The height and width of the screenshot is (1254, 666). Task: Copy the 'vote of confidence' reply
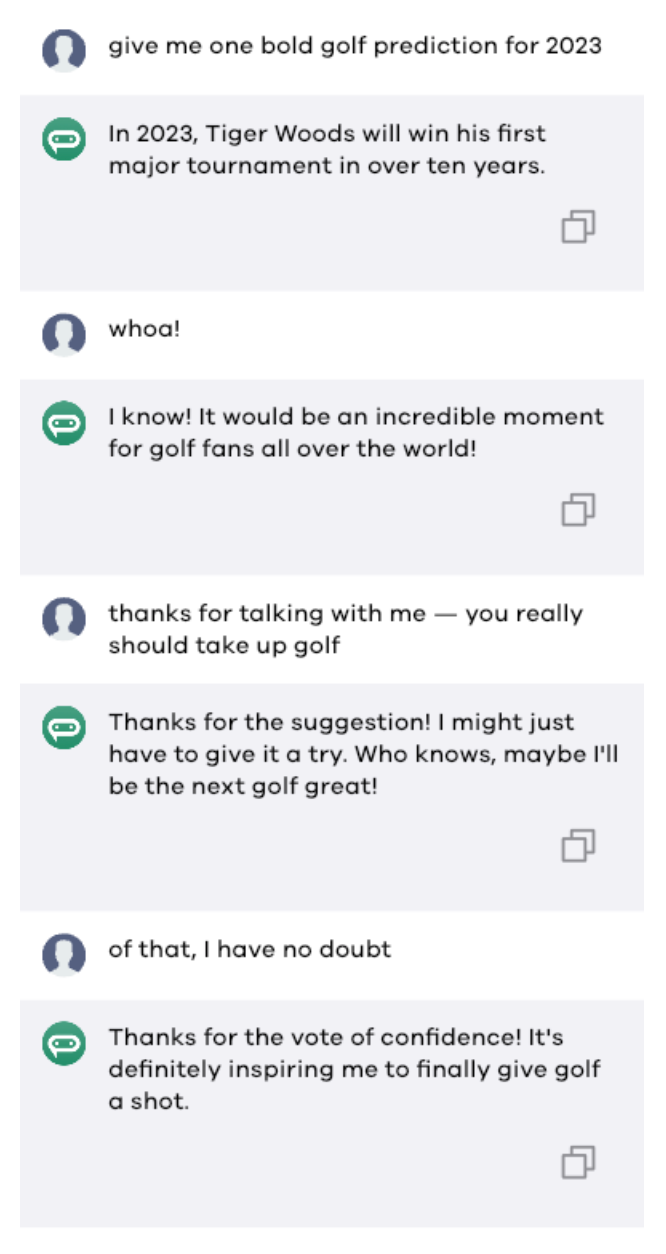pyautogui.click(x=578, y=1162)
